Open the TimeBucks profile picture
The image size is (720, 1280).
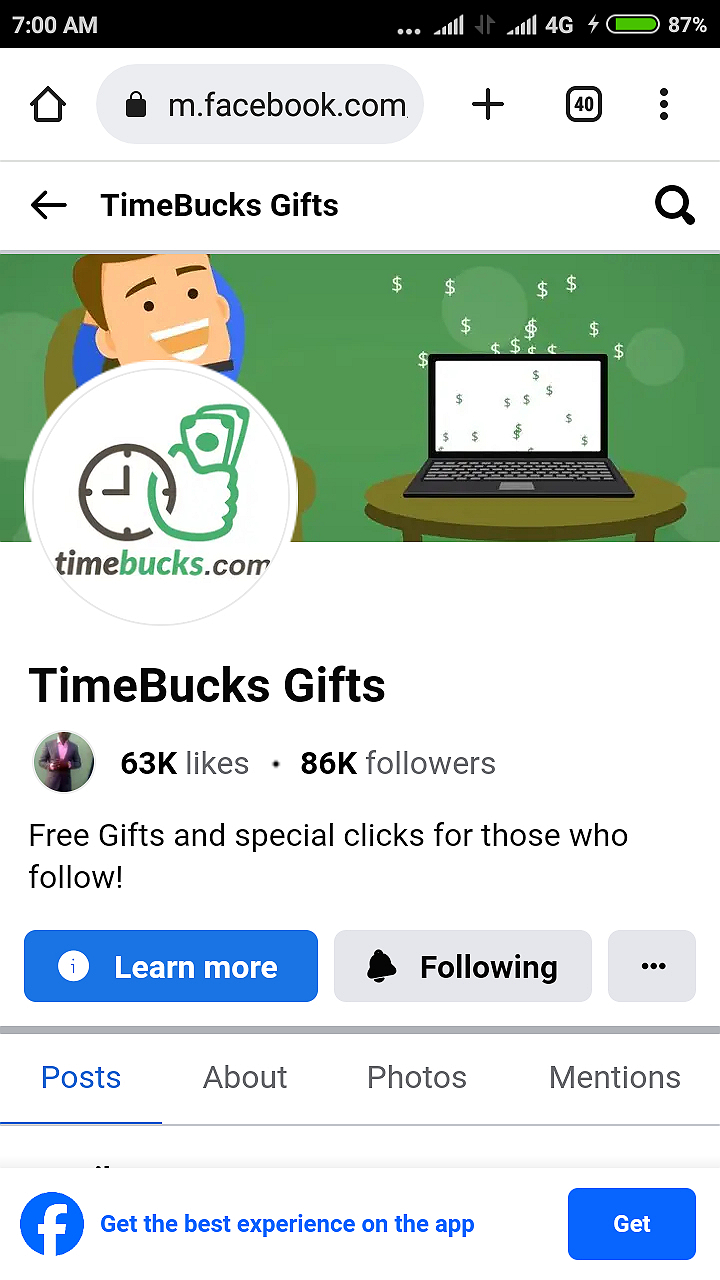160,495
